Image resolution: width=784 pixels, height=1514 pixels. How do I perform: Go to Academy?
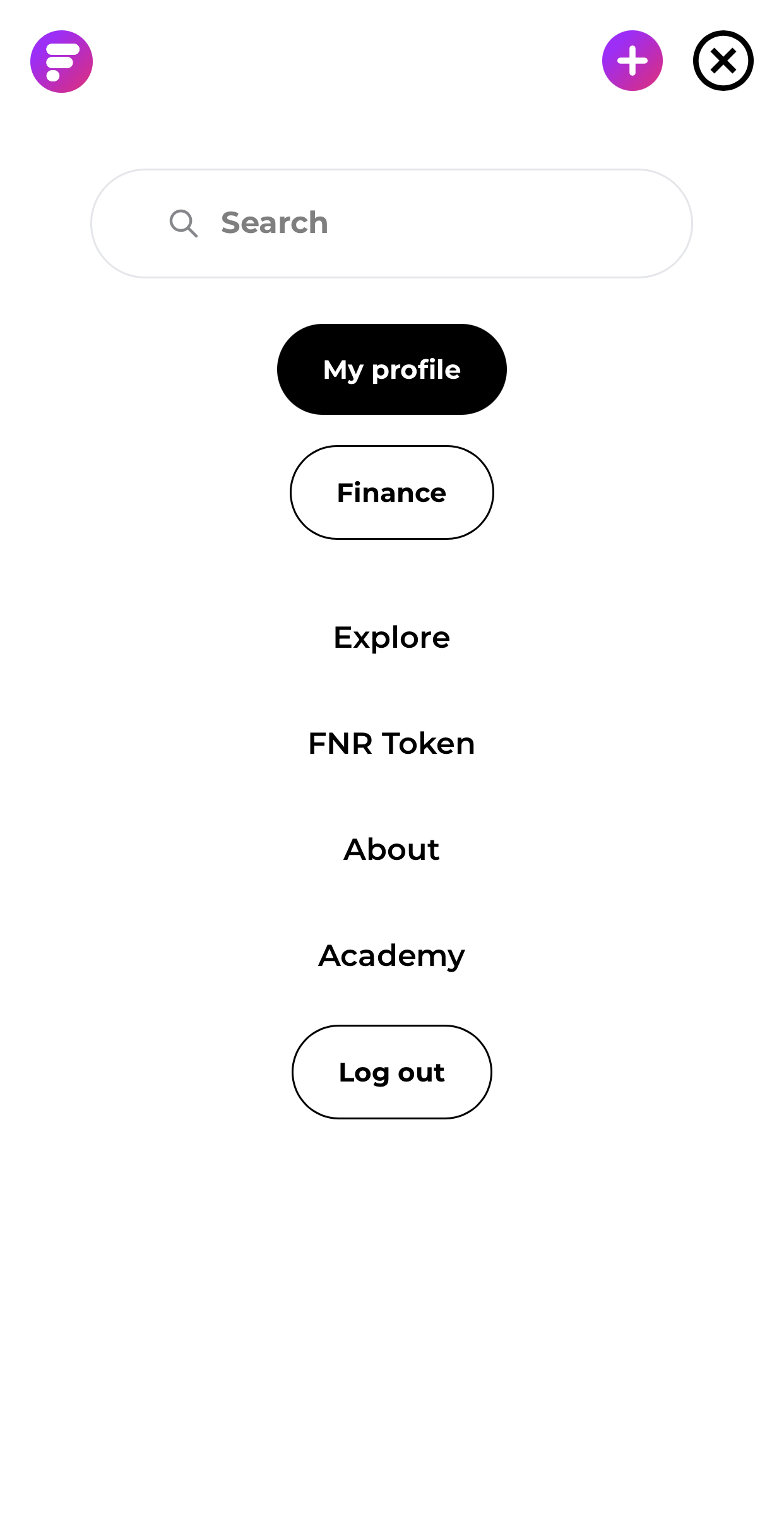[x=391, y=955]
